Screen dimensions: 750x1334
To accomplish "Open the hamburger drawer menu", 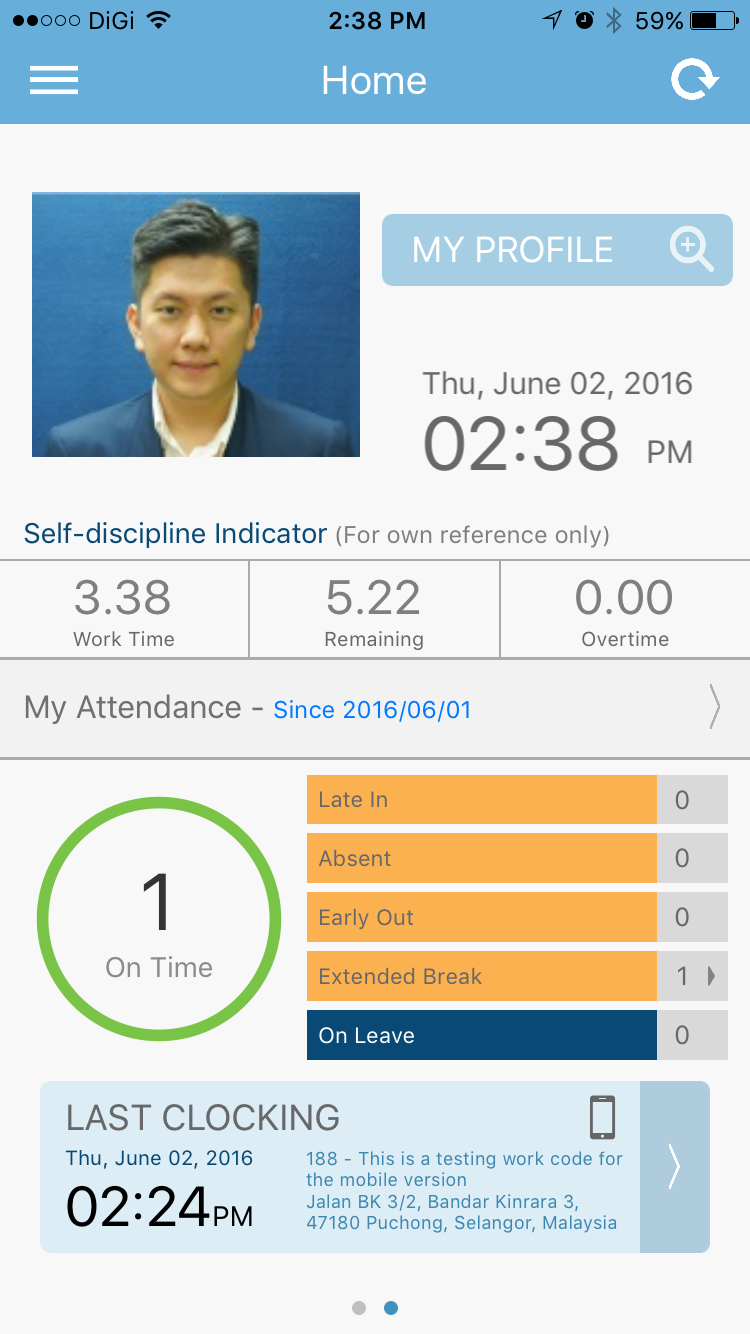I will tap(54, 80).
